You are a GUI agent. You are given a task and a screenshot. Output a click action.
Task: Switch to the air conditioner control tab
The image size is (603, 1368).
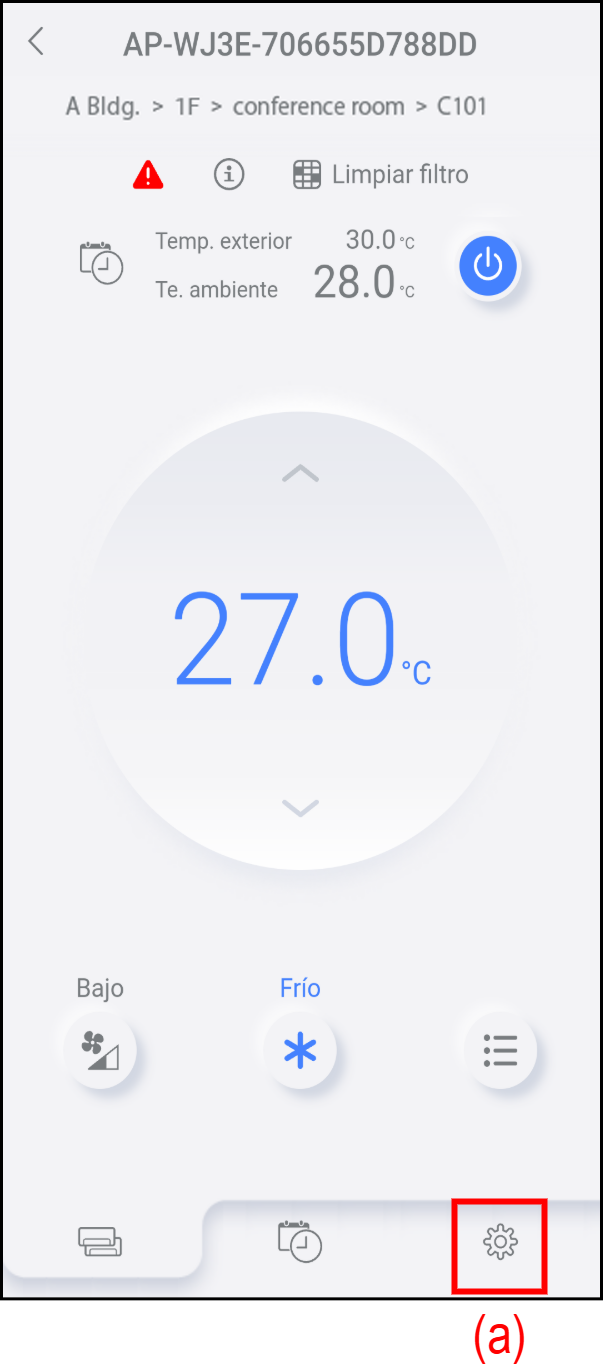click(x=100, y=1242)
